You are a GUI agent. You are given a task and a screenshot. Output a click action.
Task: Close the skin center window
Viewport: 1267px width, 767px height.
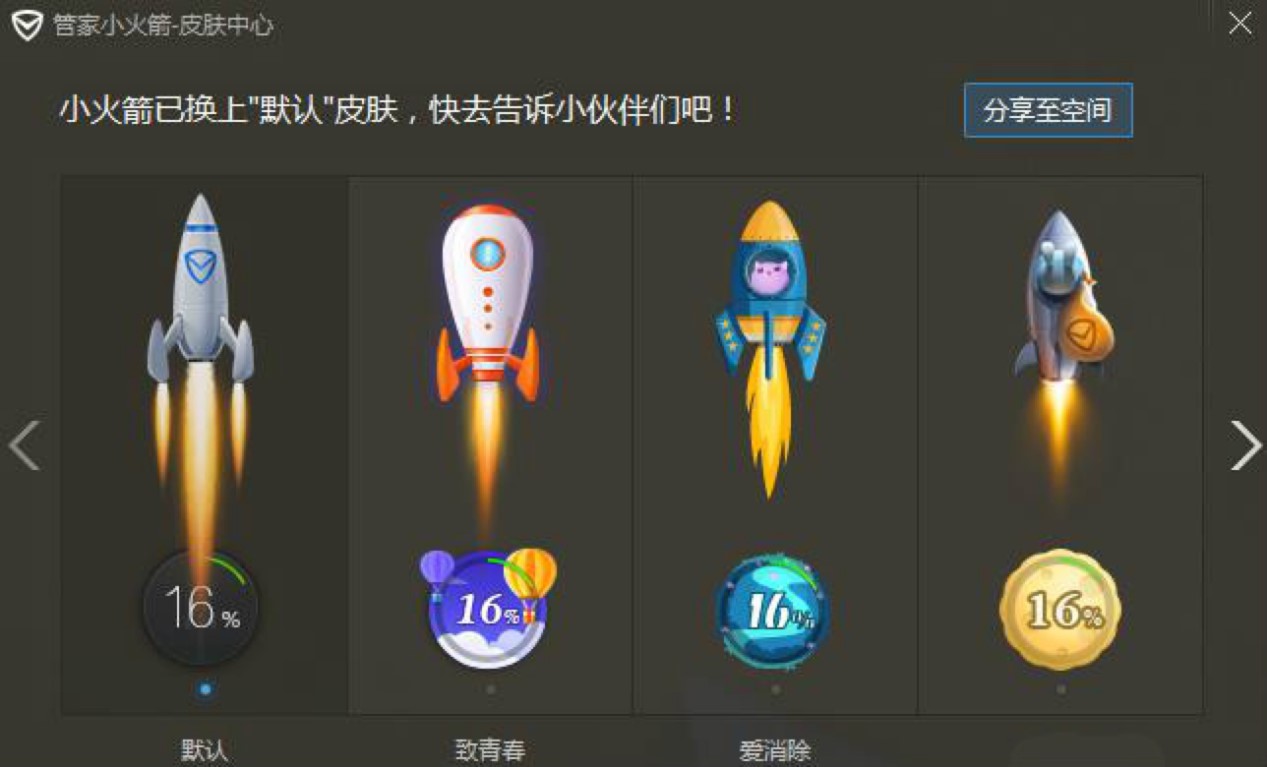click(x=1240, y=24)
